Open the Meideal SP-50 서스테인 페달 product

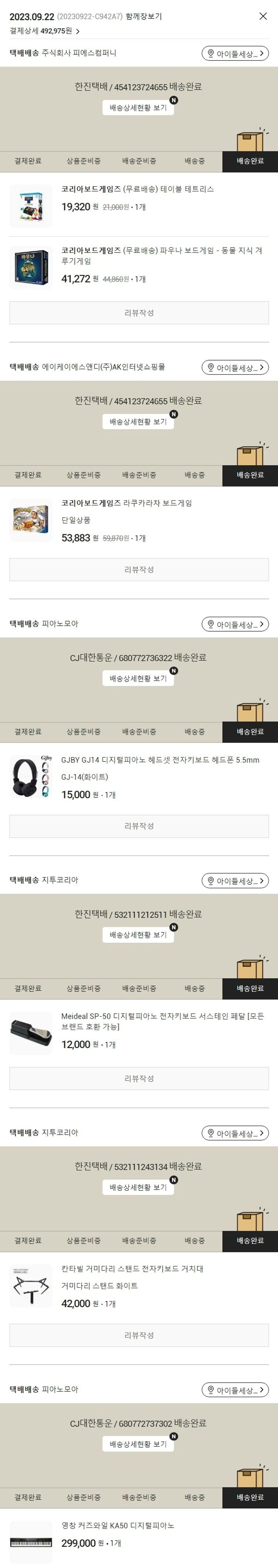[162, 1021]
